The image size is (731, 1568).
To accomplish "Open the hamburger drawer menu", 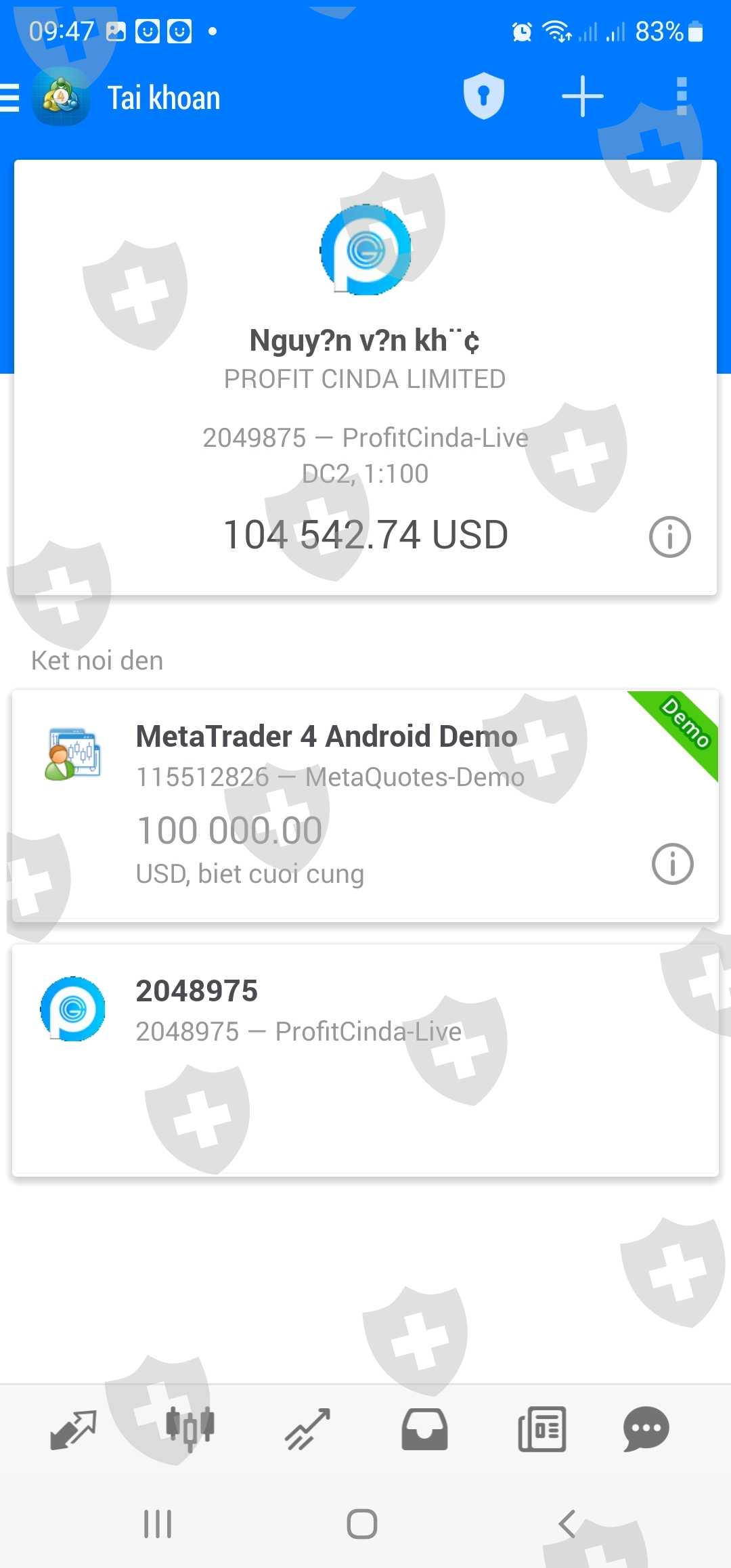I will coord(9,97).
